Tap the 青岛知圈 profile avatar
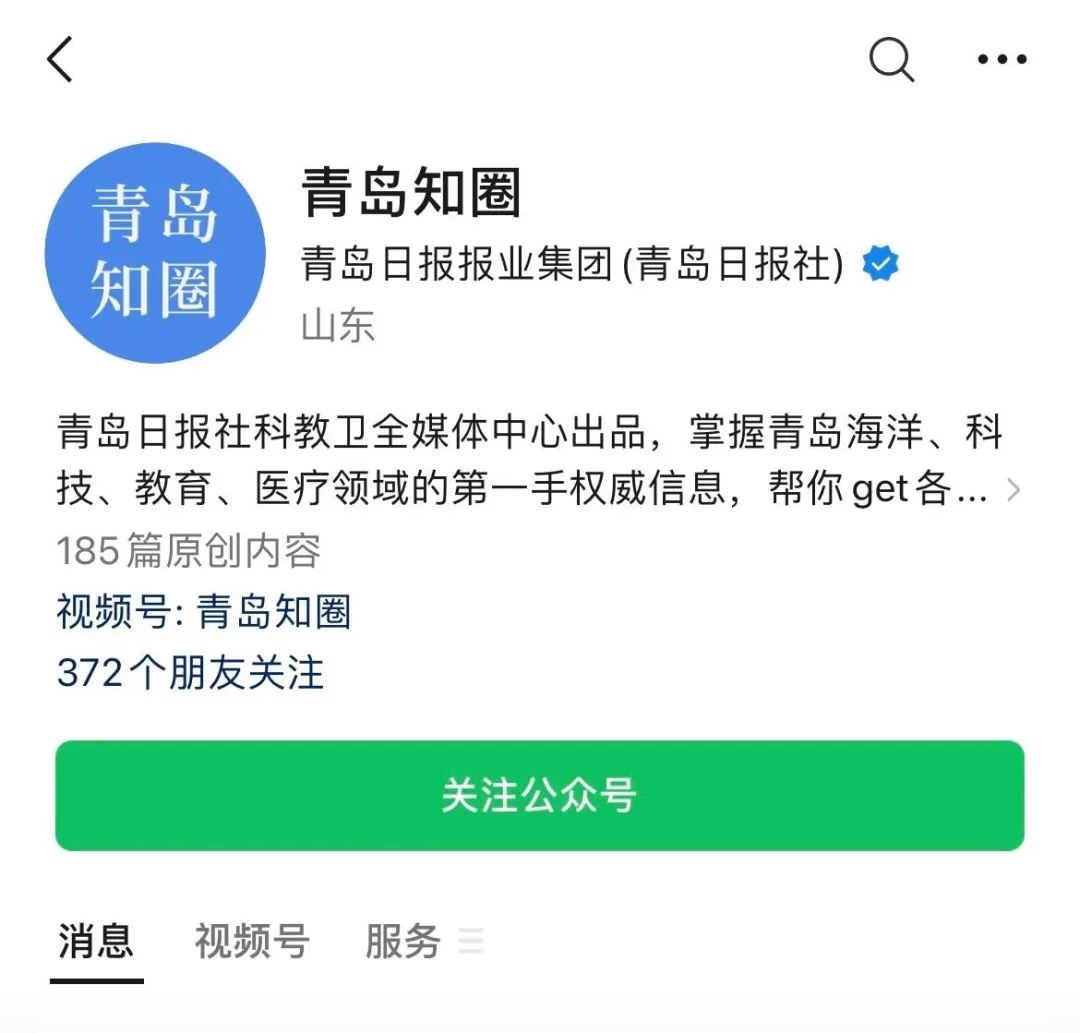1080x1033 pixels. coord(155,252)
